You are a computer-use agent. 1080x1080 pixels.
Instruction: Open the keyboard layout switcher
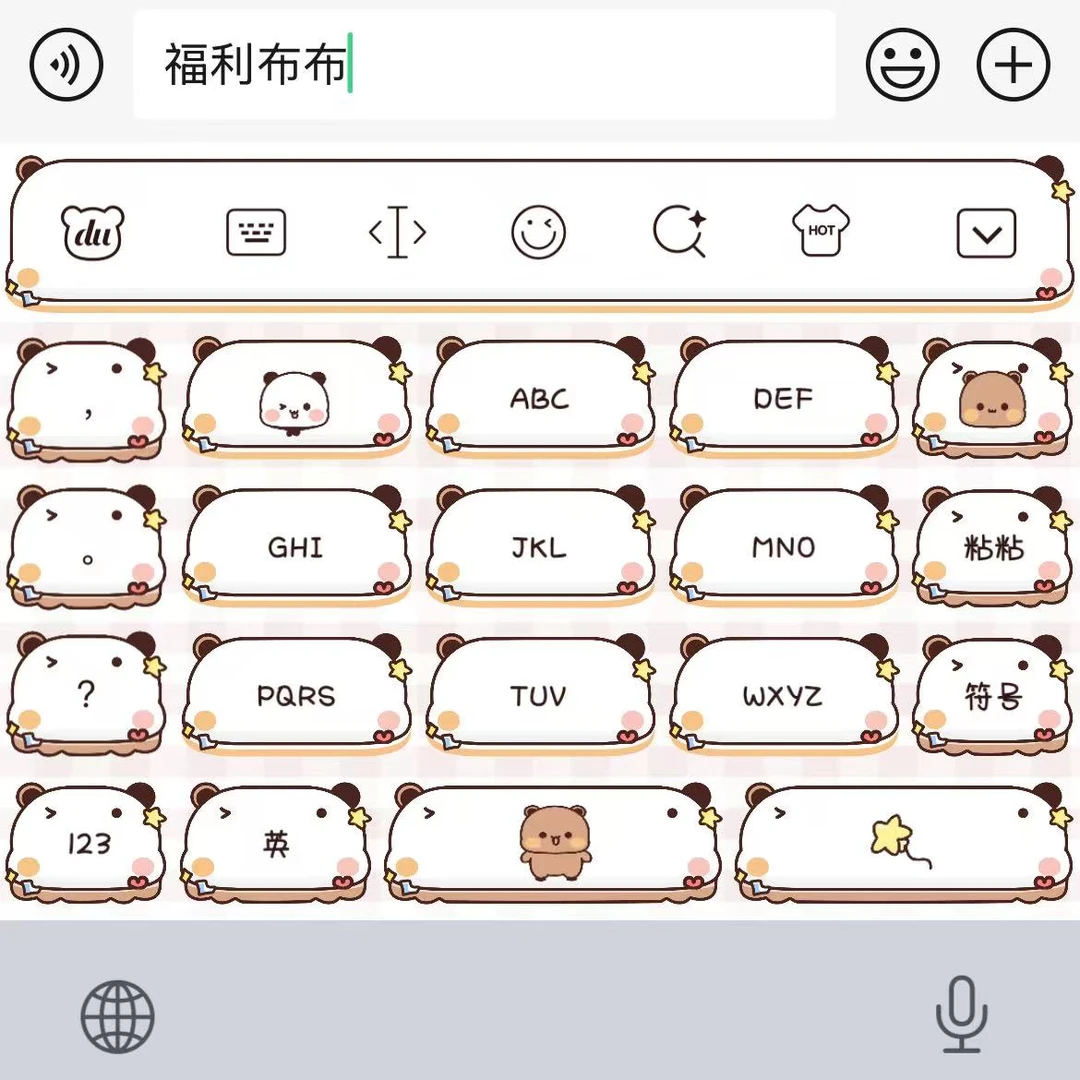pyautogui.click(x=256, y=233)
